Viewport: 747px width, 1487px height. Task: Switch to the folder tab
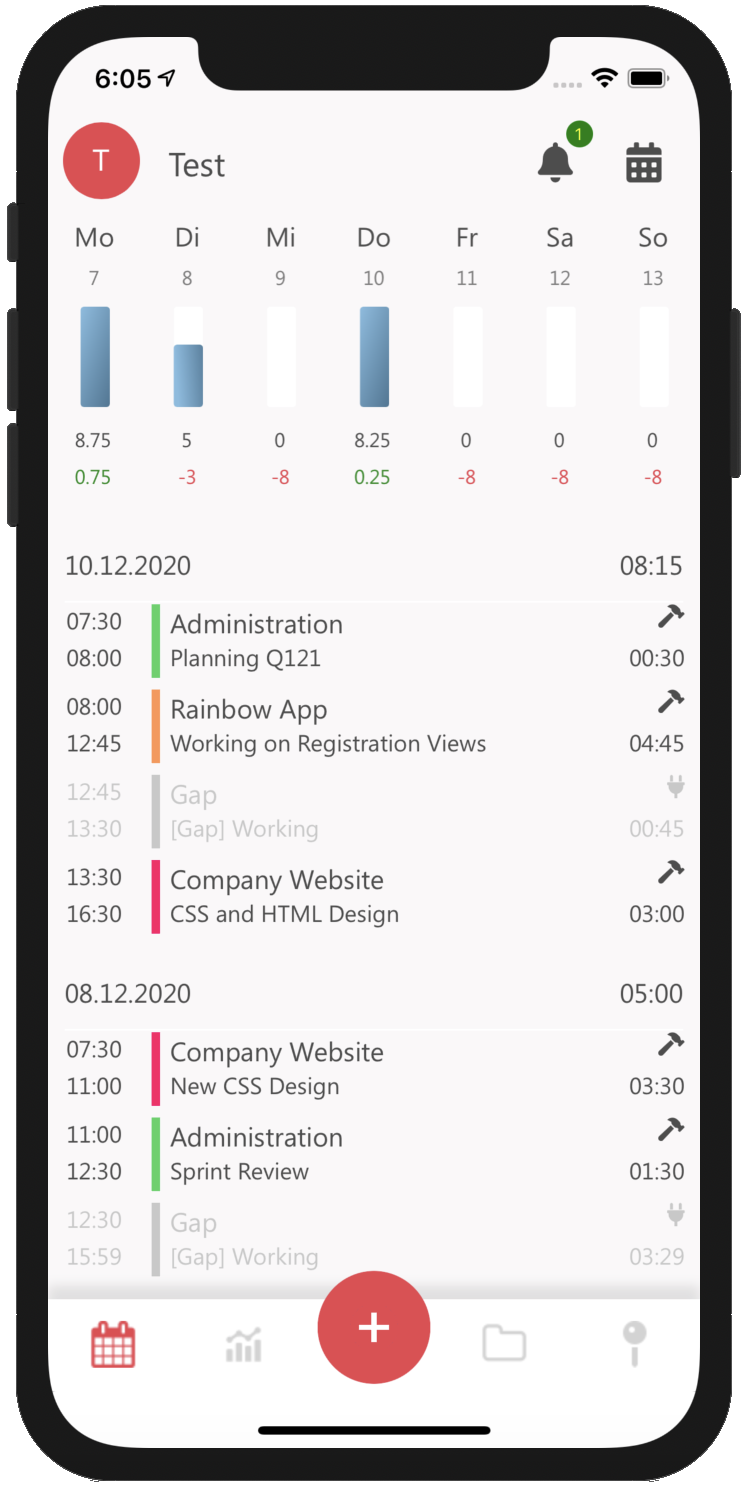tap(504, 1343)
